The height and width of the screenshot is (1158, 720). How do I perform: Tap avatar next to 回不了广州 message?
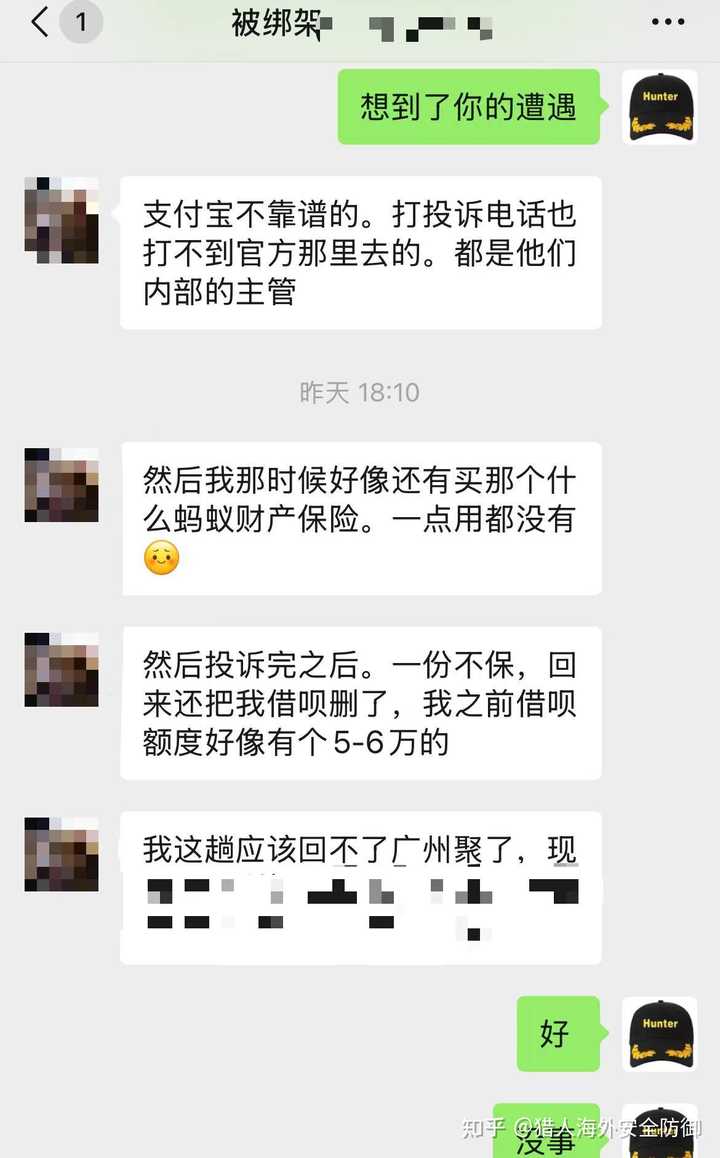point(61,854)
